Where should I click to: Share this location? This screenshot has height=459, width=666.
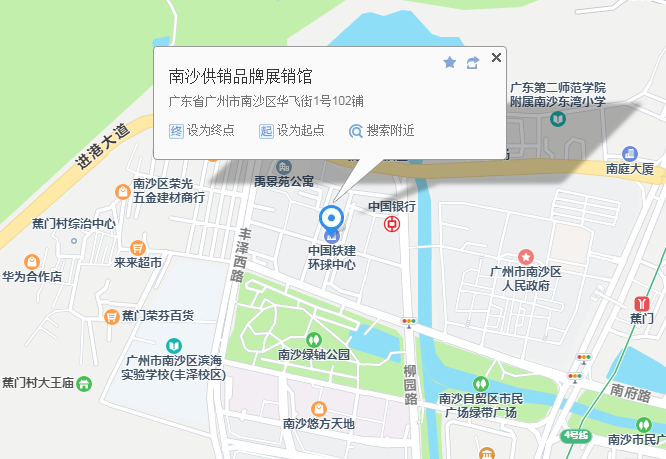coord(472,62)
